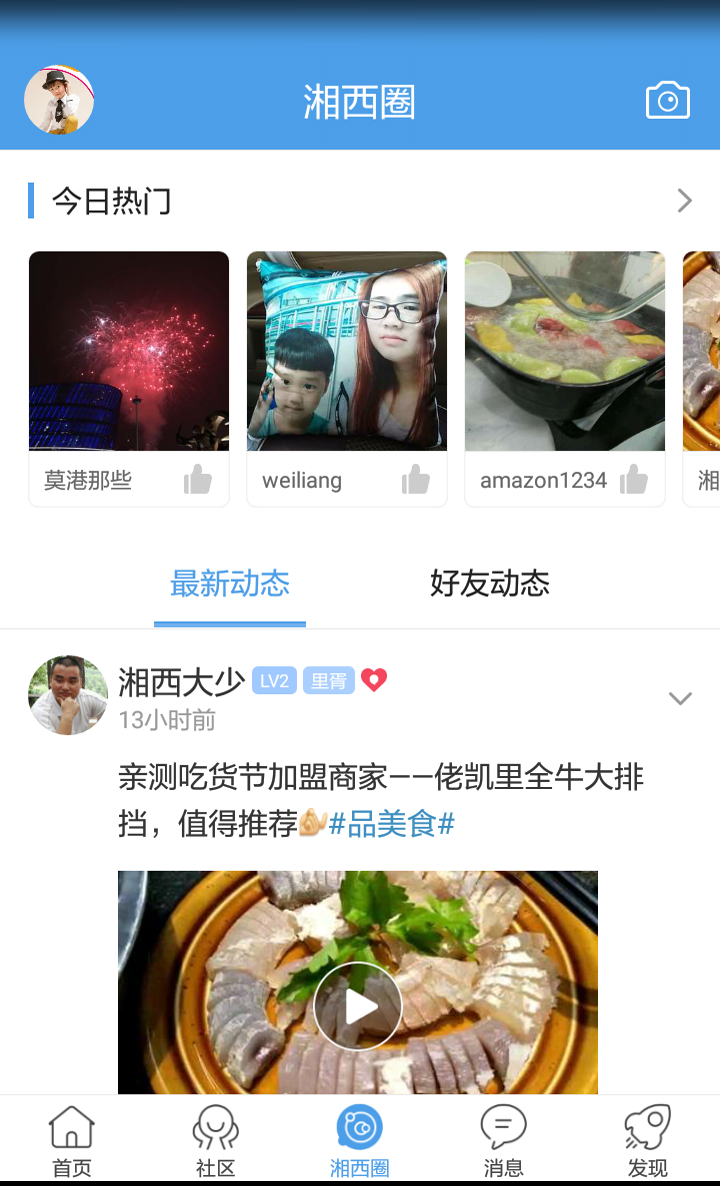Expand the 今日热门 section arrow
This screenshot has width=720, height=1186.
[684, 201]
